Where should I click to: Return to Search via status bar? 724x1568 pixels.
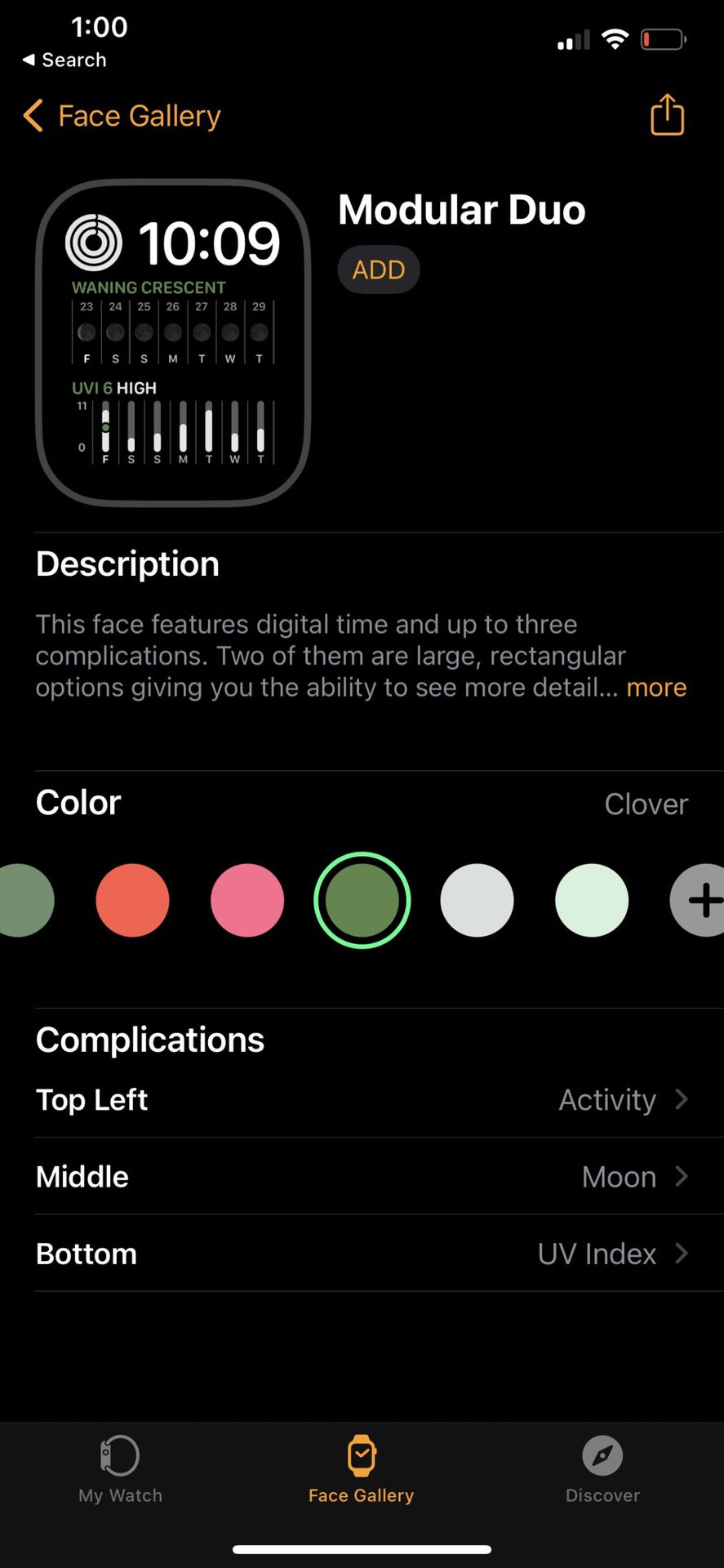pos(64,60)
